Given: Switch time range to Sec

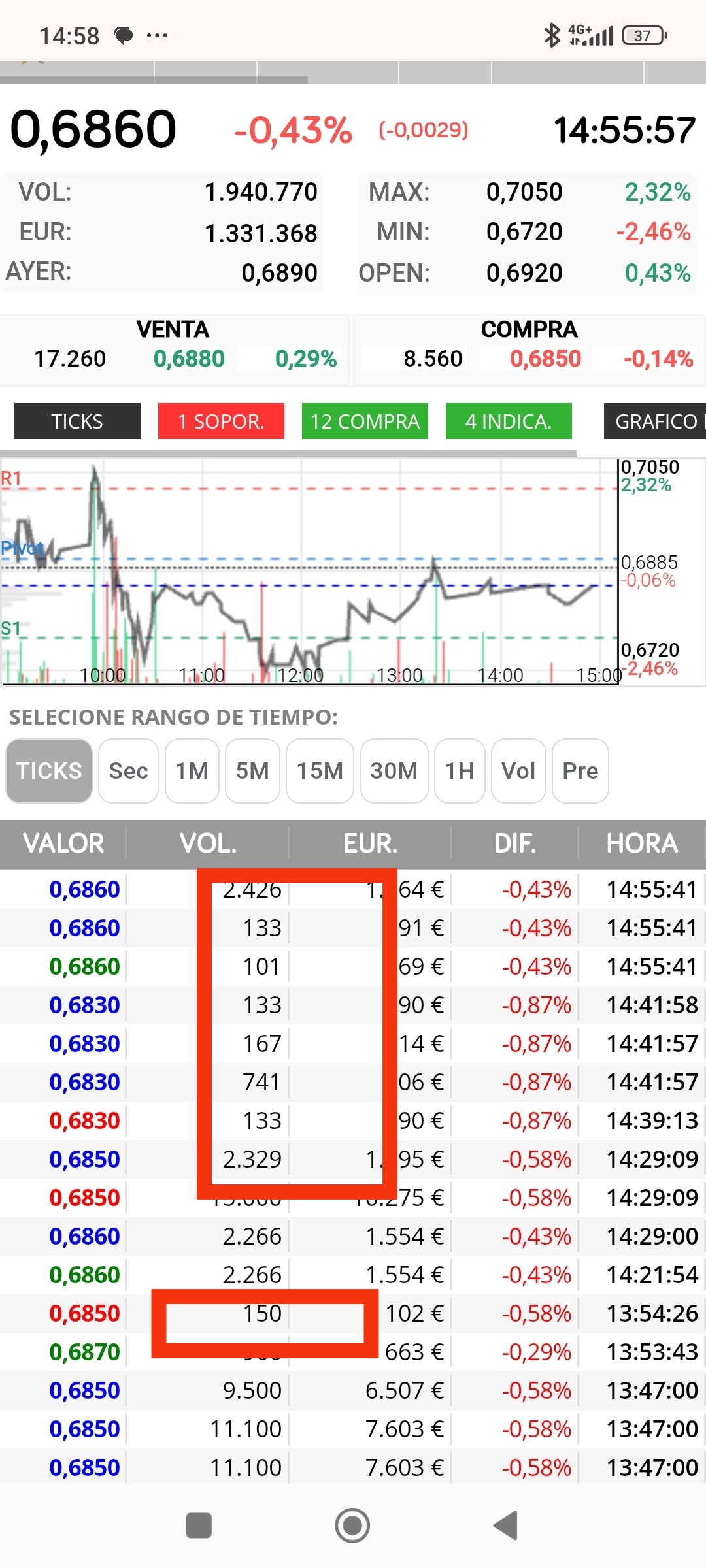Looking at the screenshot, I should point(128,771).
